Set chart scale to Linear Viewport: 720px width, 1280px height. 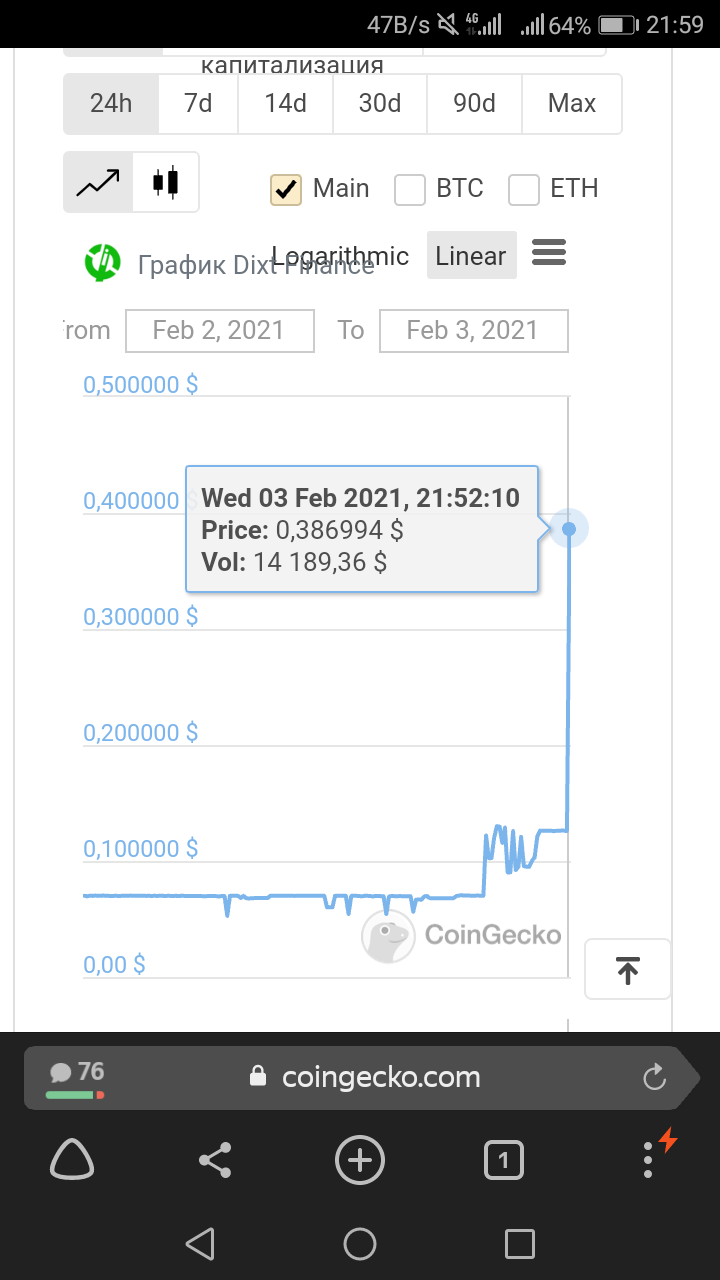click(471, 255)
